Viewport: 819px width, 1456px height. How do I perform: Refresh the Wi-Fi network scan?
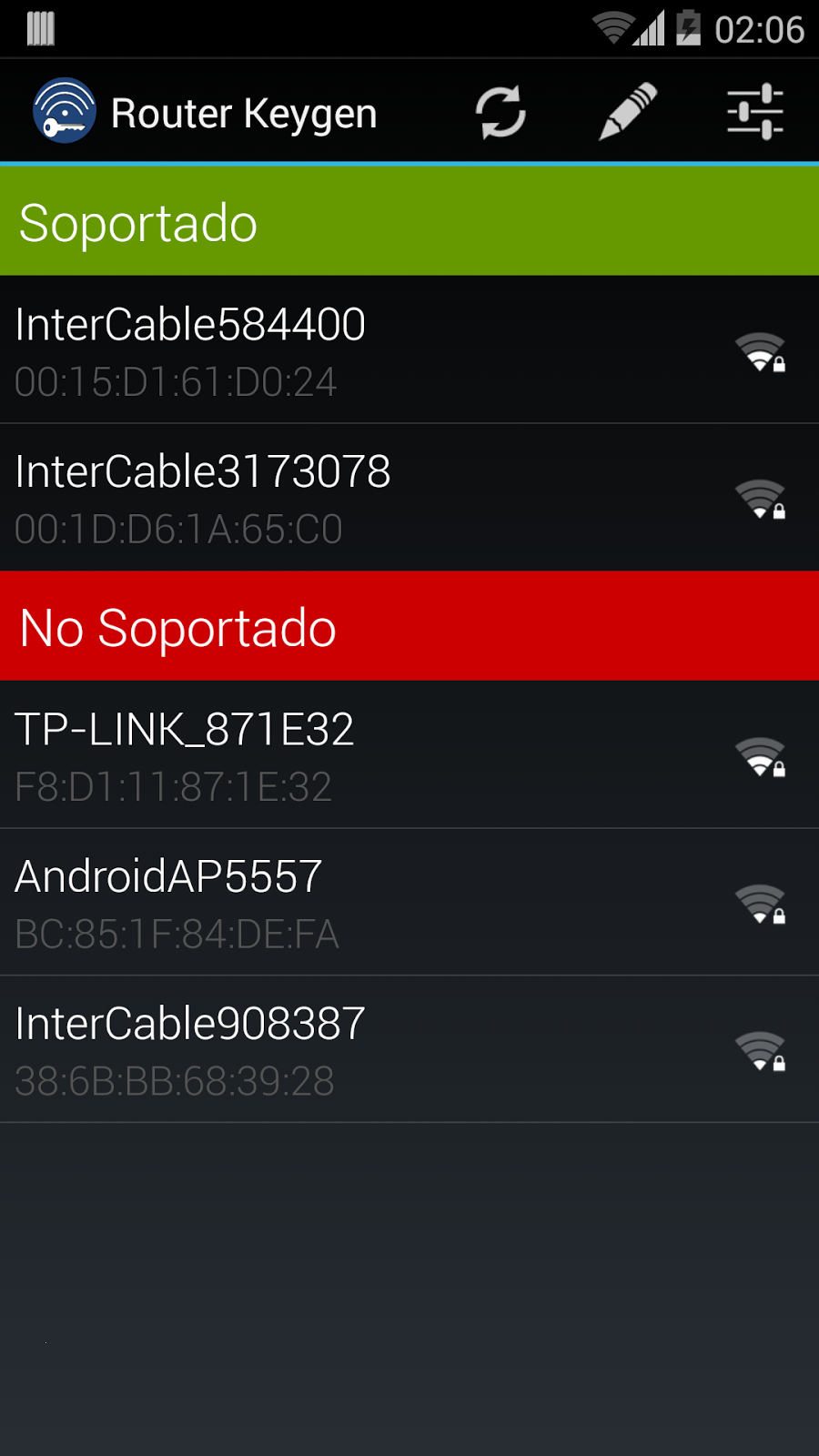tap(500, 113)
